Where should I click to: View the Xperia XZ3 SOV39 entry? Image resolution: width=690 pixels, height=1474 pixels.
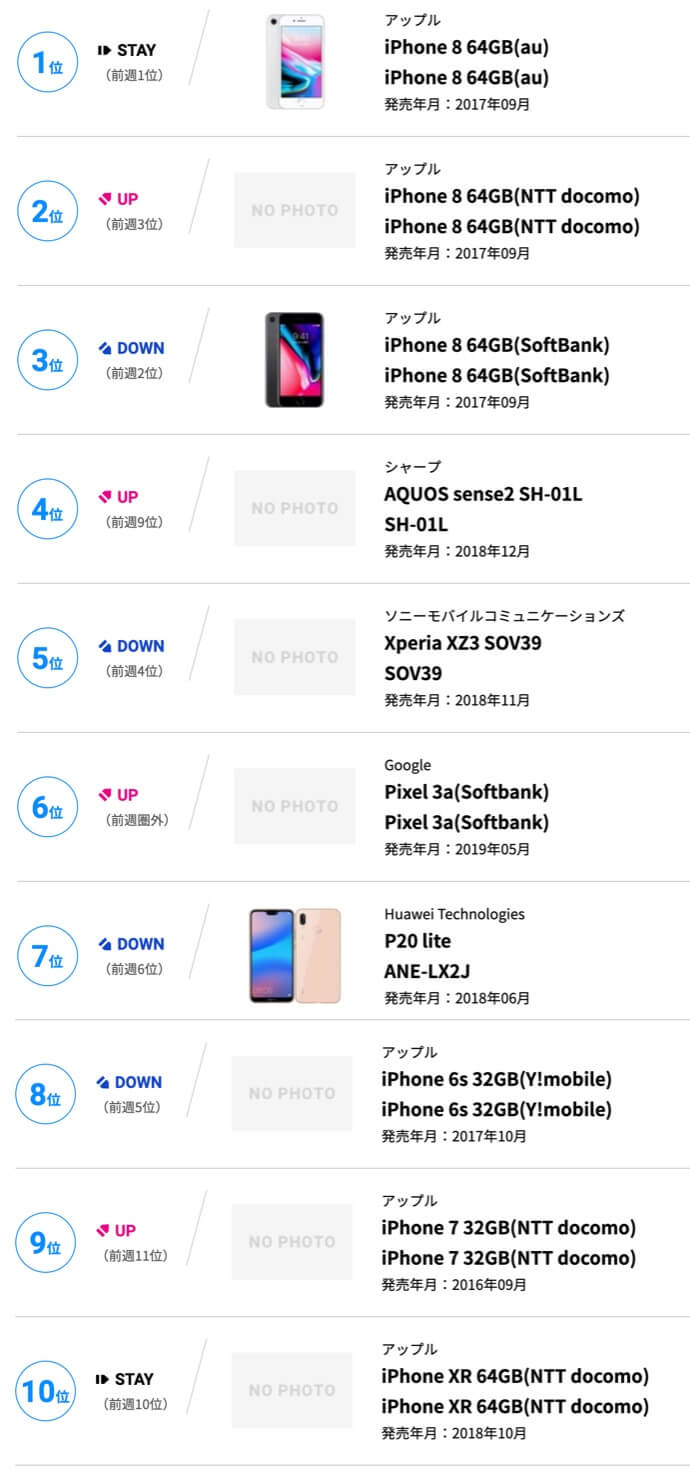coord(345,658)
